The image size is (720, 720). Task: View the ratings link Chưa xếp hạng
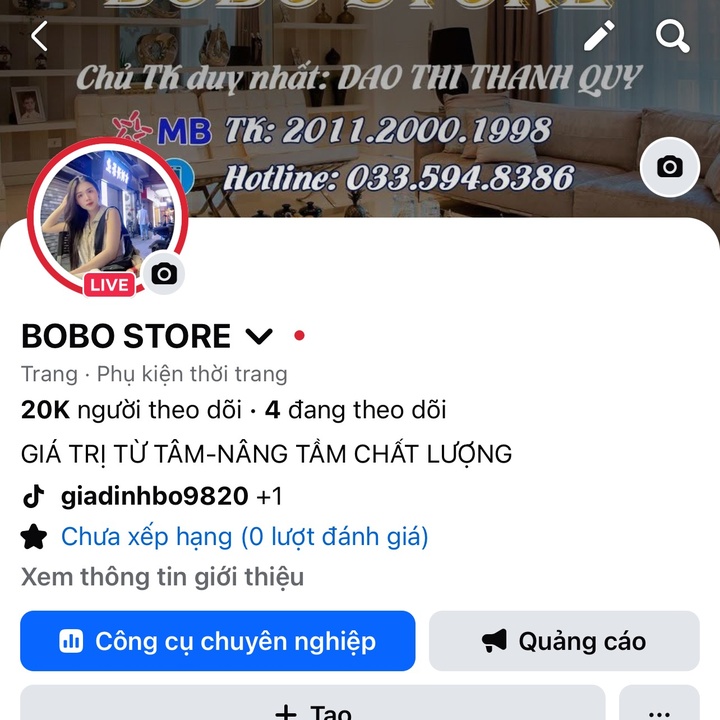tap(244, 537)
